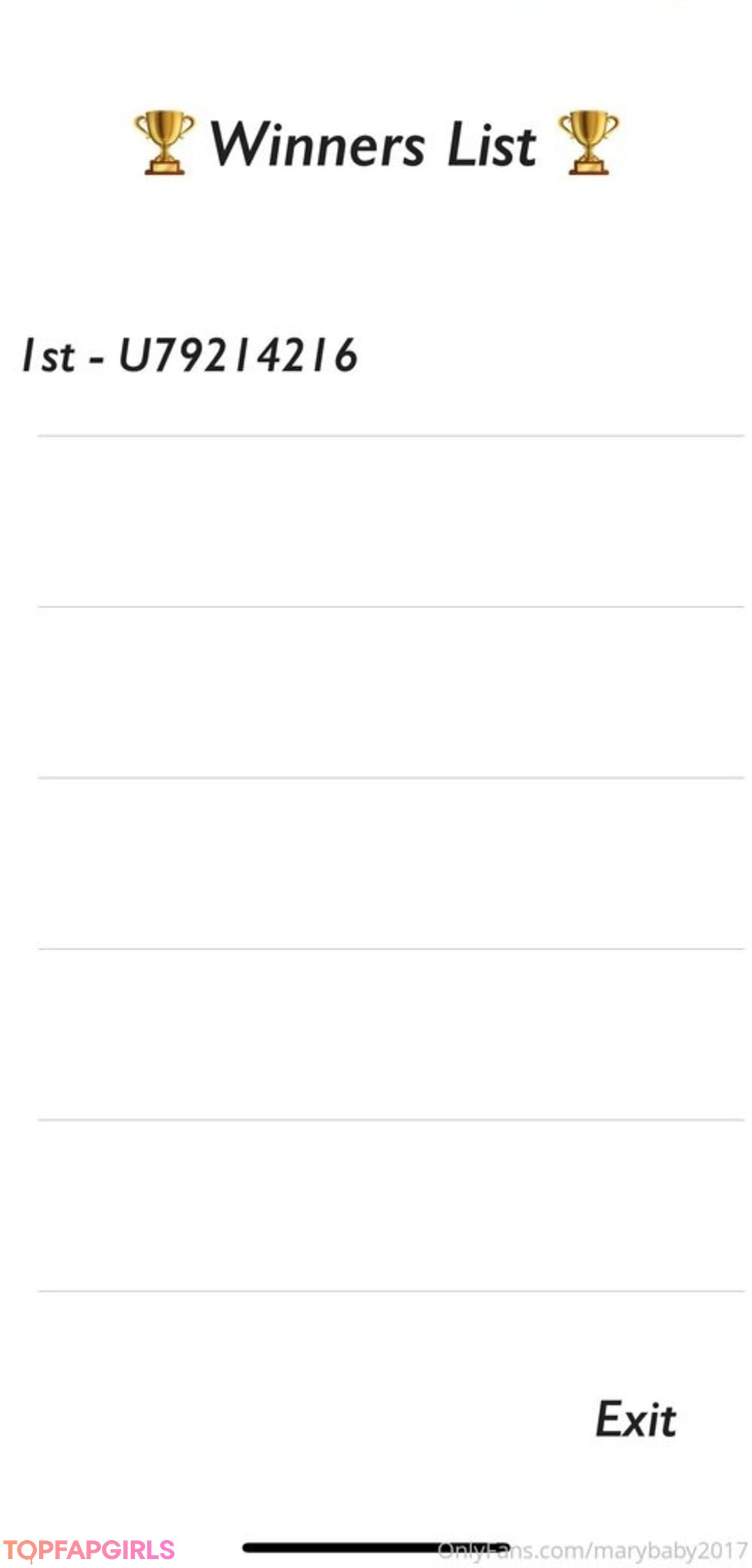Tap Exit to leave the Winners List
This screenshot has width=752, height=1568.
click(636, 1419)
